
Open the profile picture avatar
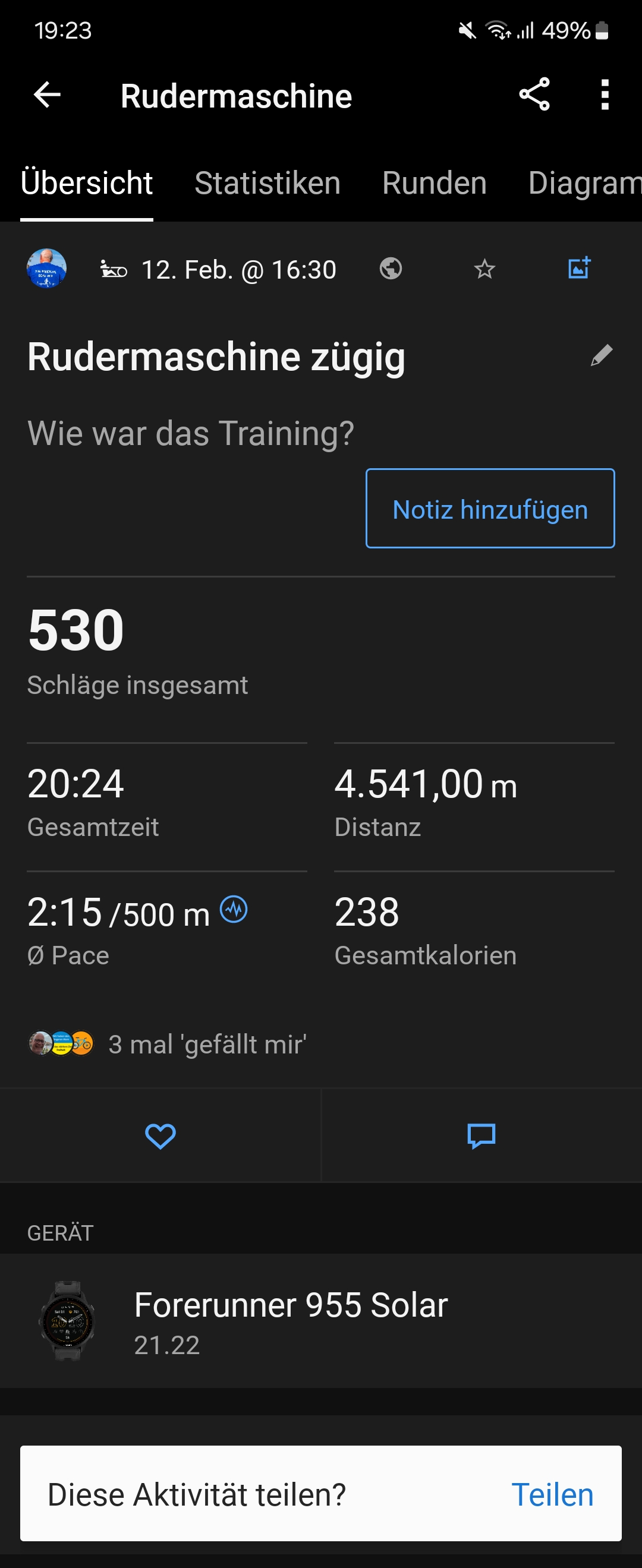47,269
